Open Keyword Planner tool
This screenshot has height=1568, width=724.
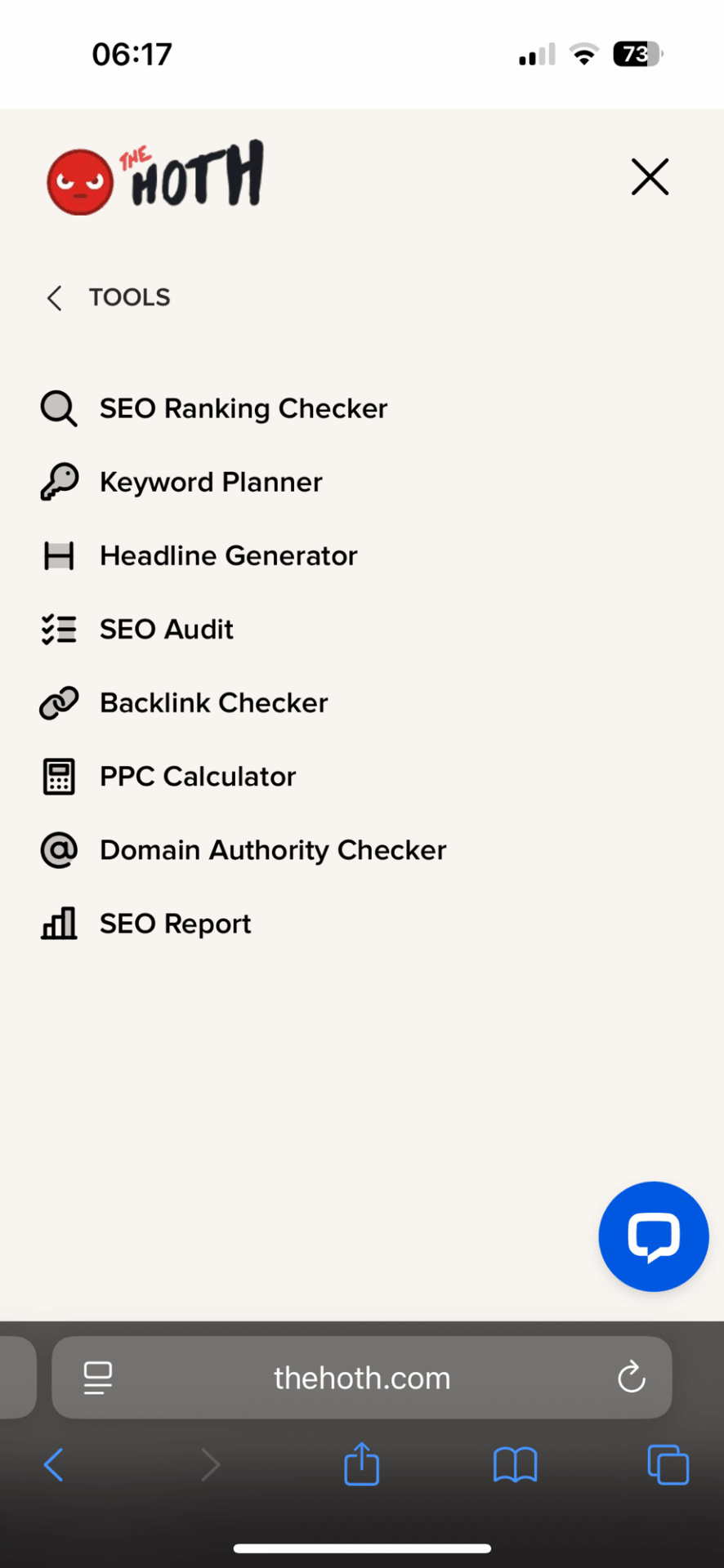(210, 482)
